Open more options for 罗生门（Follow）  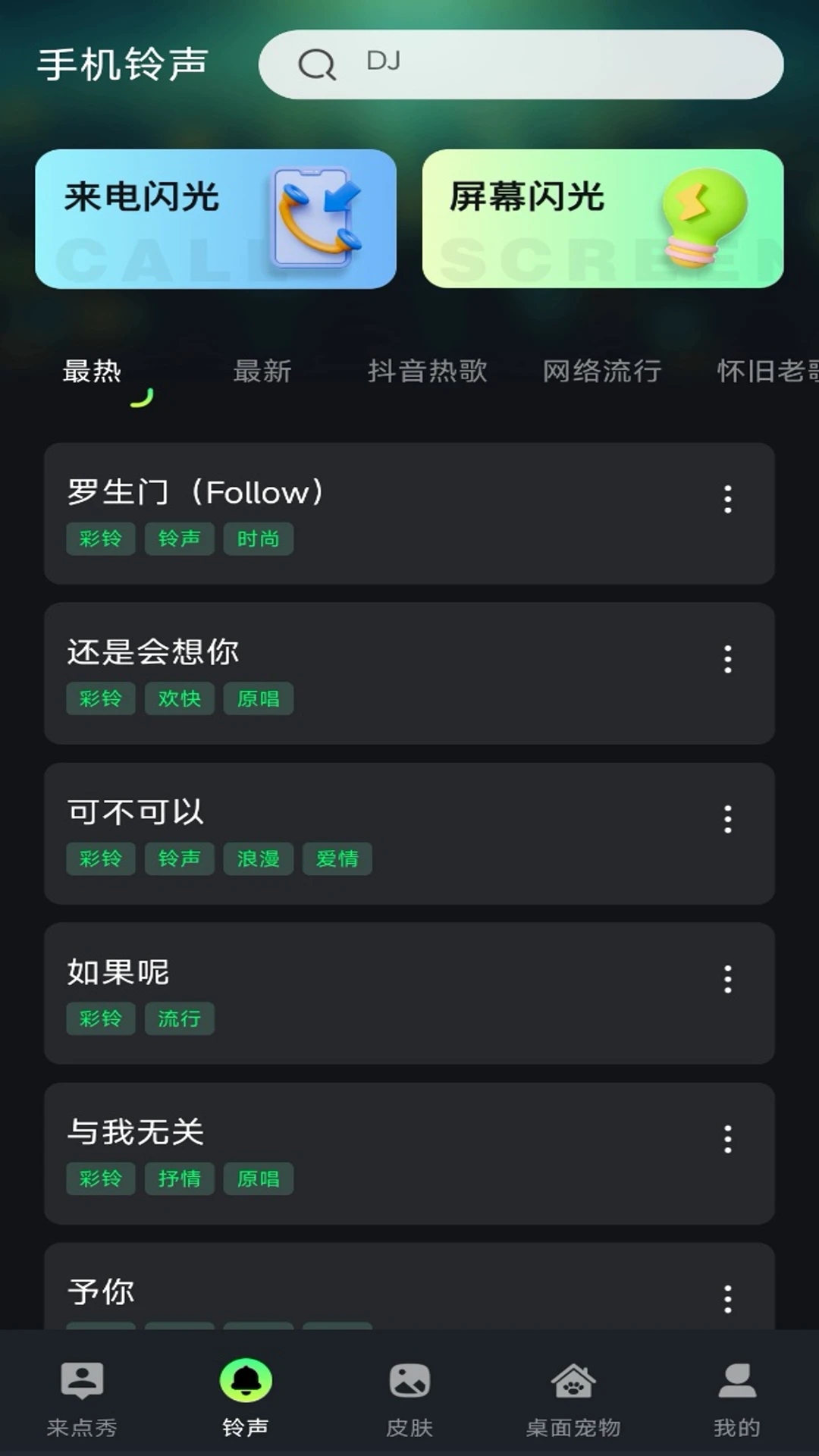[x=728, y=499]
